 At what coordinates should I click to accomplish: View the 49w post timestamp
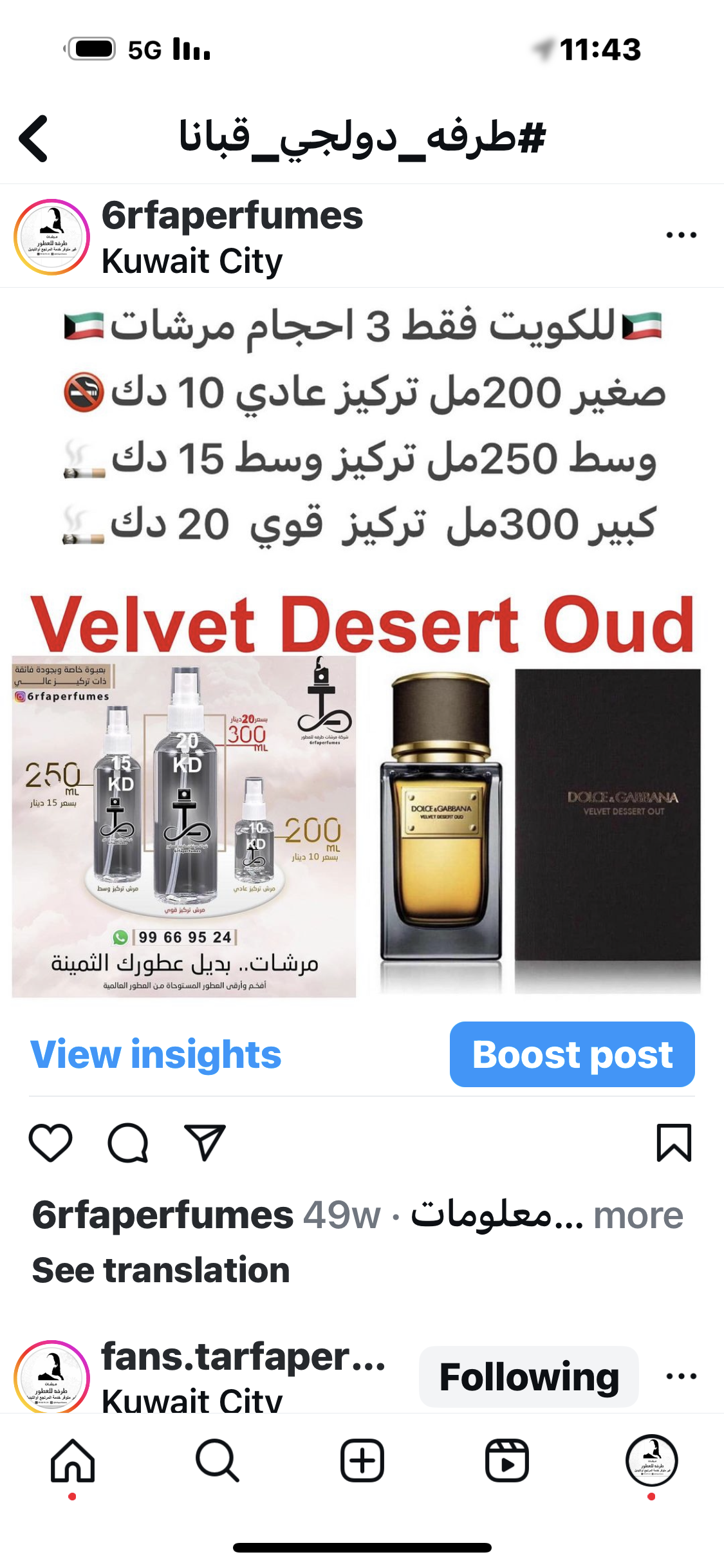click(340, 1213)
